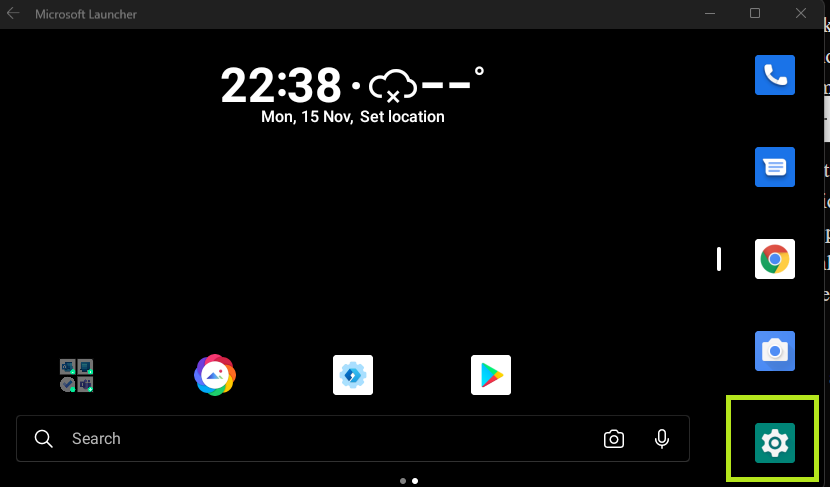Launch Google Play Store
Screen dimensions: 830x487
pos(491,375)
